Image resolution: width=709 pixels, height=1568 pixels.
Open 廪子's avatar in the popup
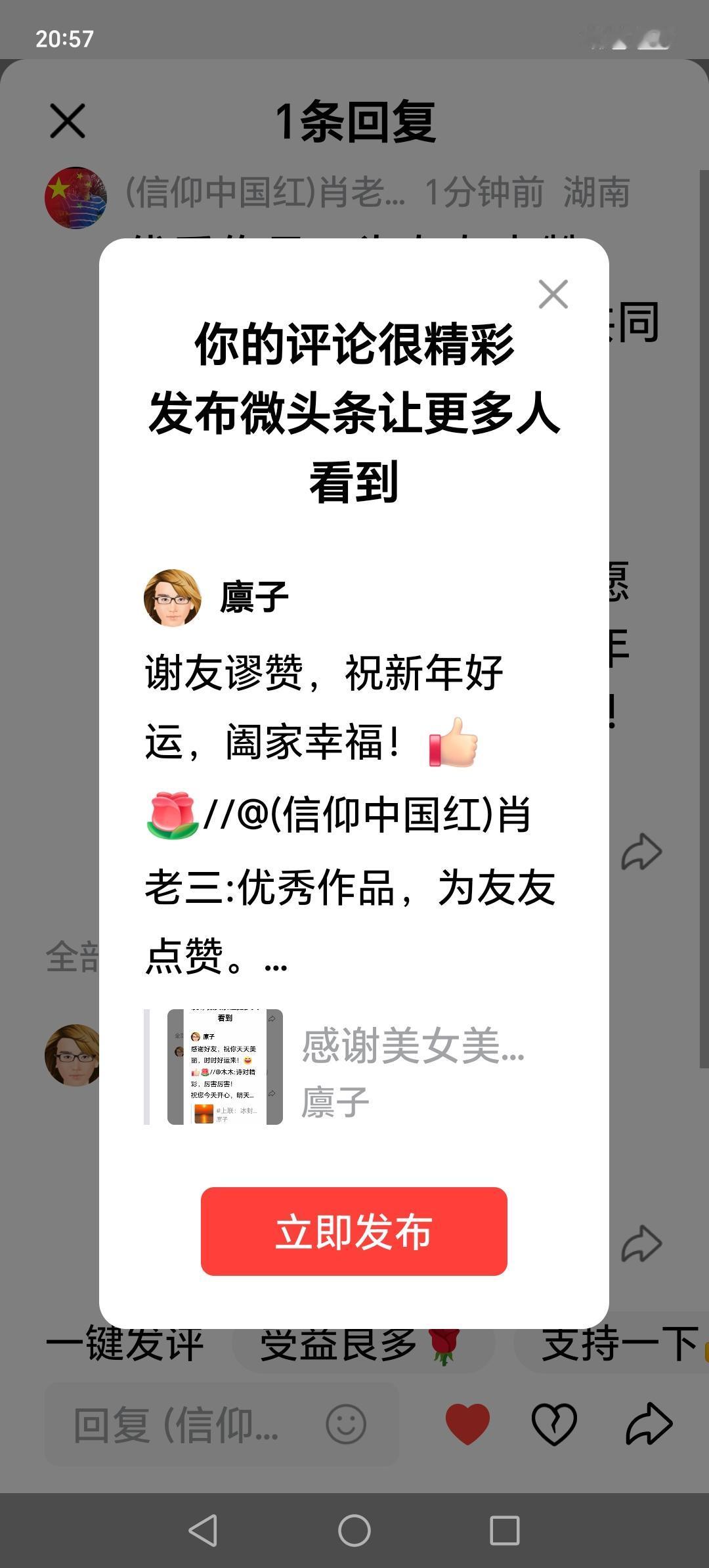pos(173,598)
